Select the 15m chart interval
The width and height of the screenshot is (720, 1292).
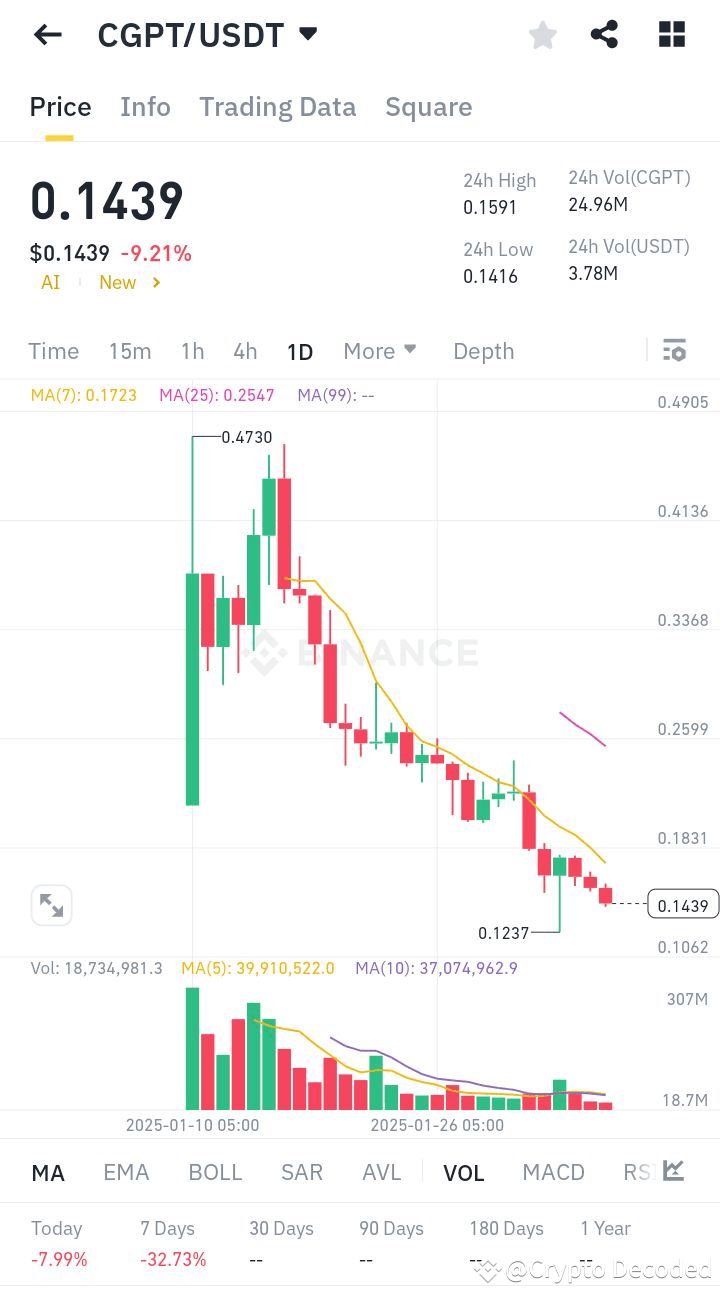[130, 351]
